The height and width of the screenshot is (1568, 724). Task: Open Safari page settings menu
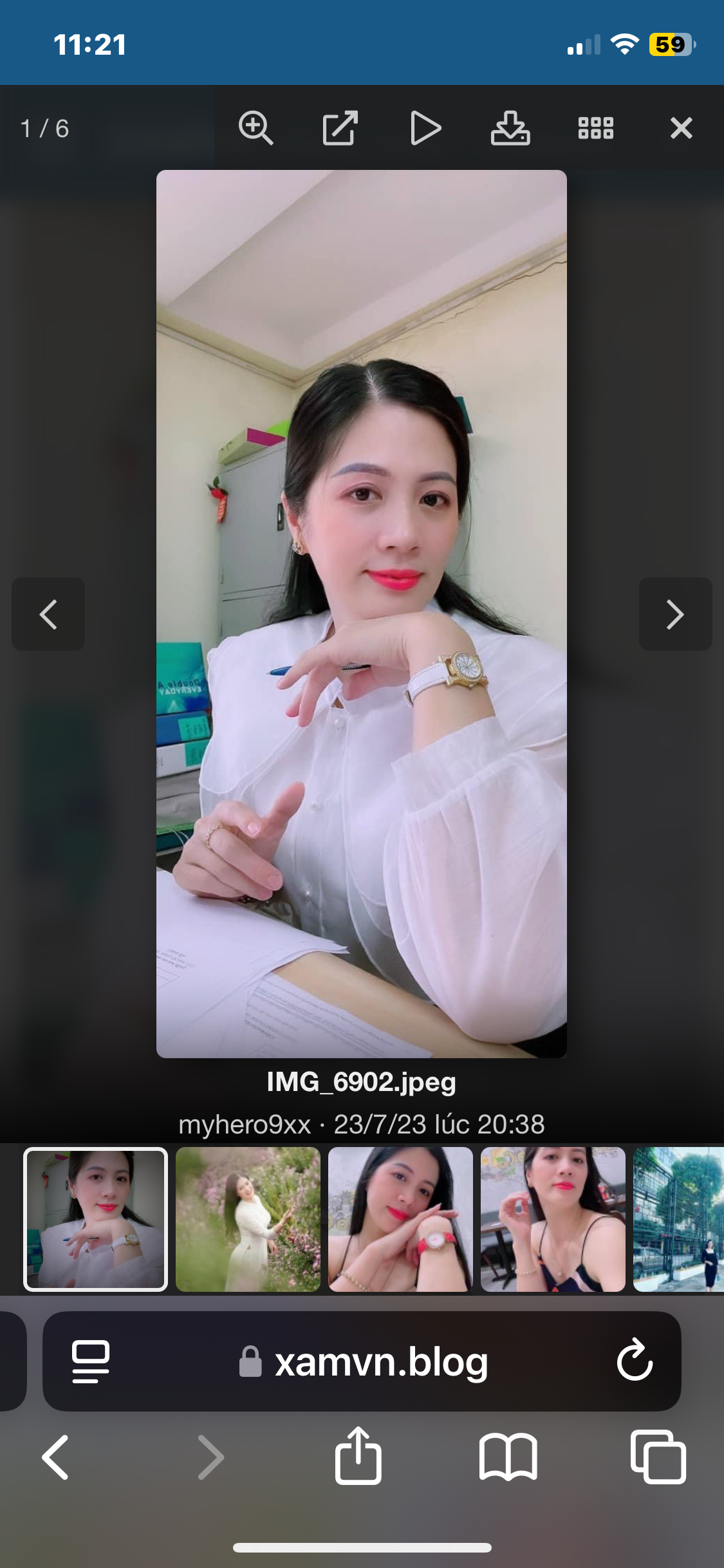91,1361
